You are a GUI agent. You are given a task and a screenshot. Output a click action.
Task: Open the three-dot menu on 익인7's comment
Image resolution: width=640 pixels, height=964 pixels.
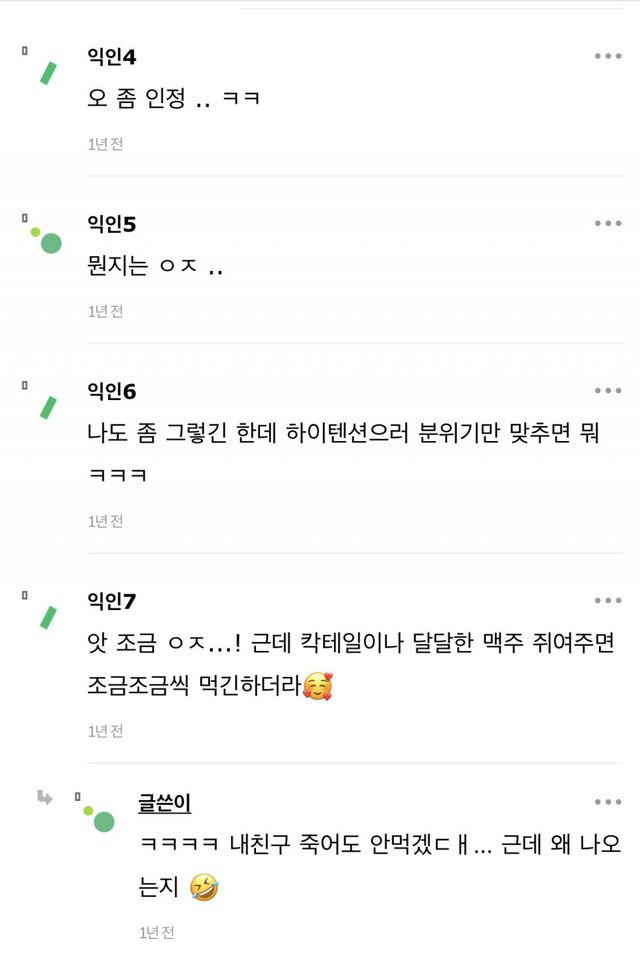[607, 600]
